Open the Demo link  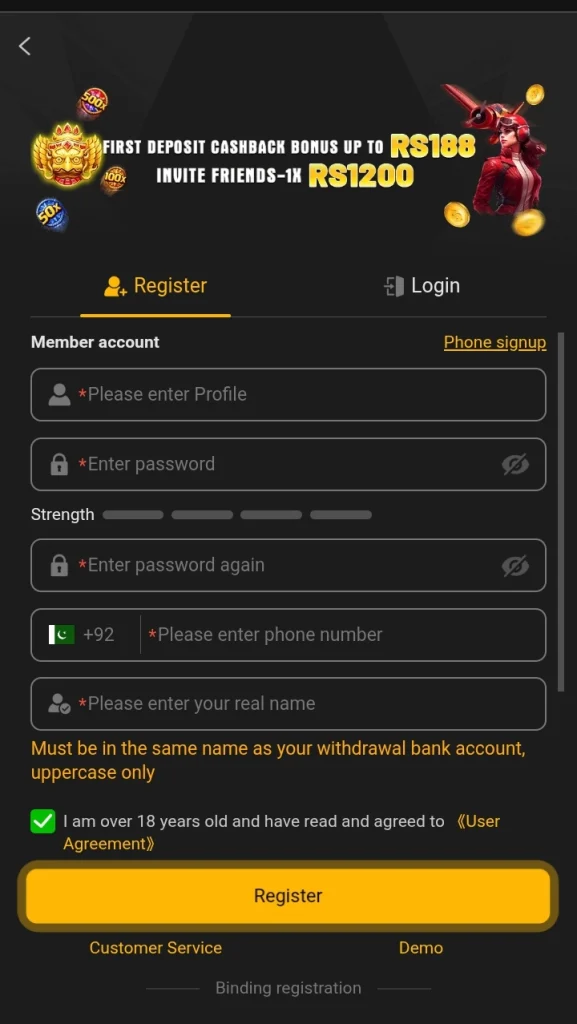pyautogui.click(x=421, y=948)
